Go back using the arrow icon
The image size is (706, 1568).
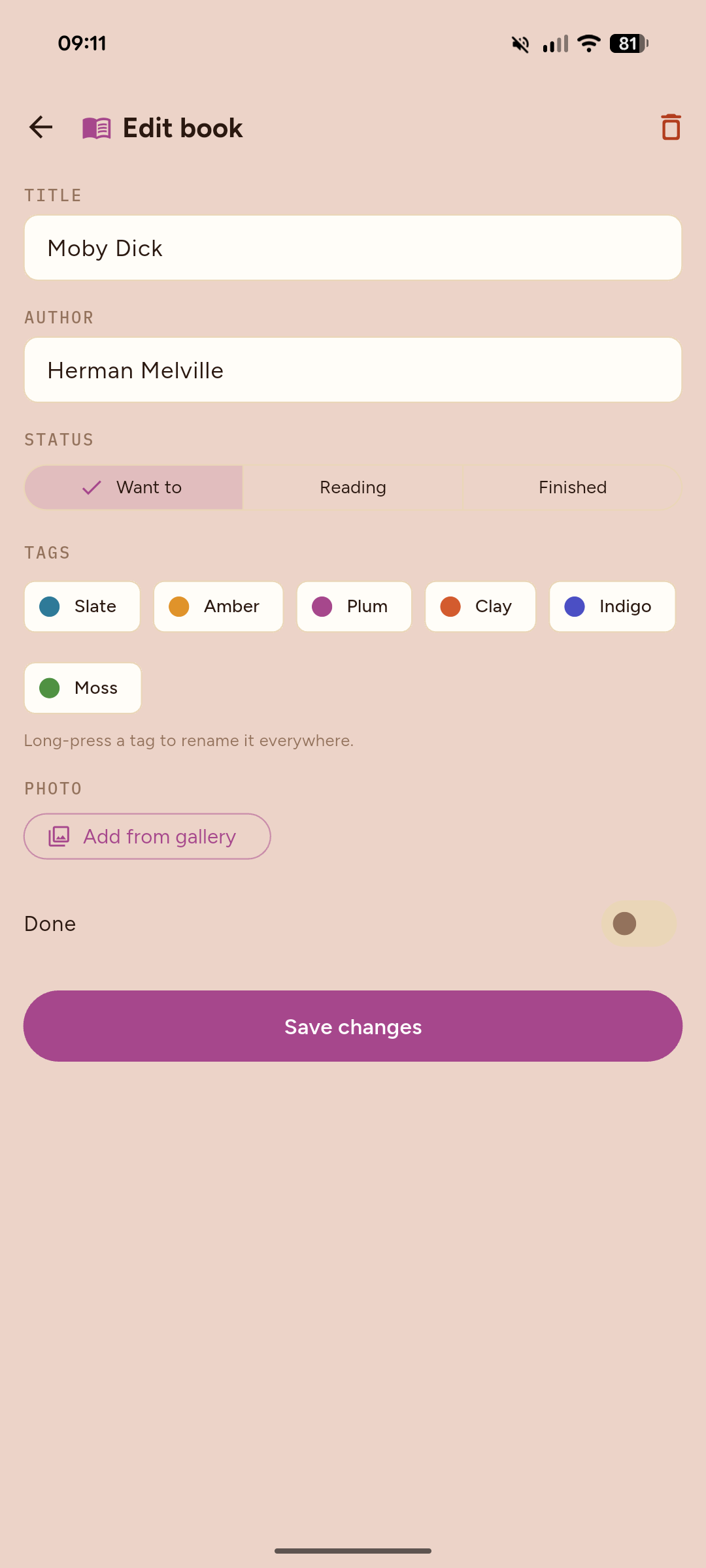pos(41,127)
